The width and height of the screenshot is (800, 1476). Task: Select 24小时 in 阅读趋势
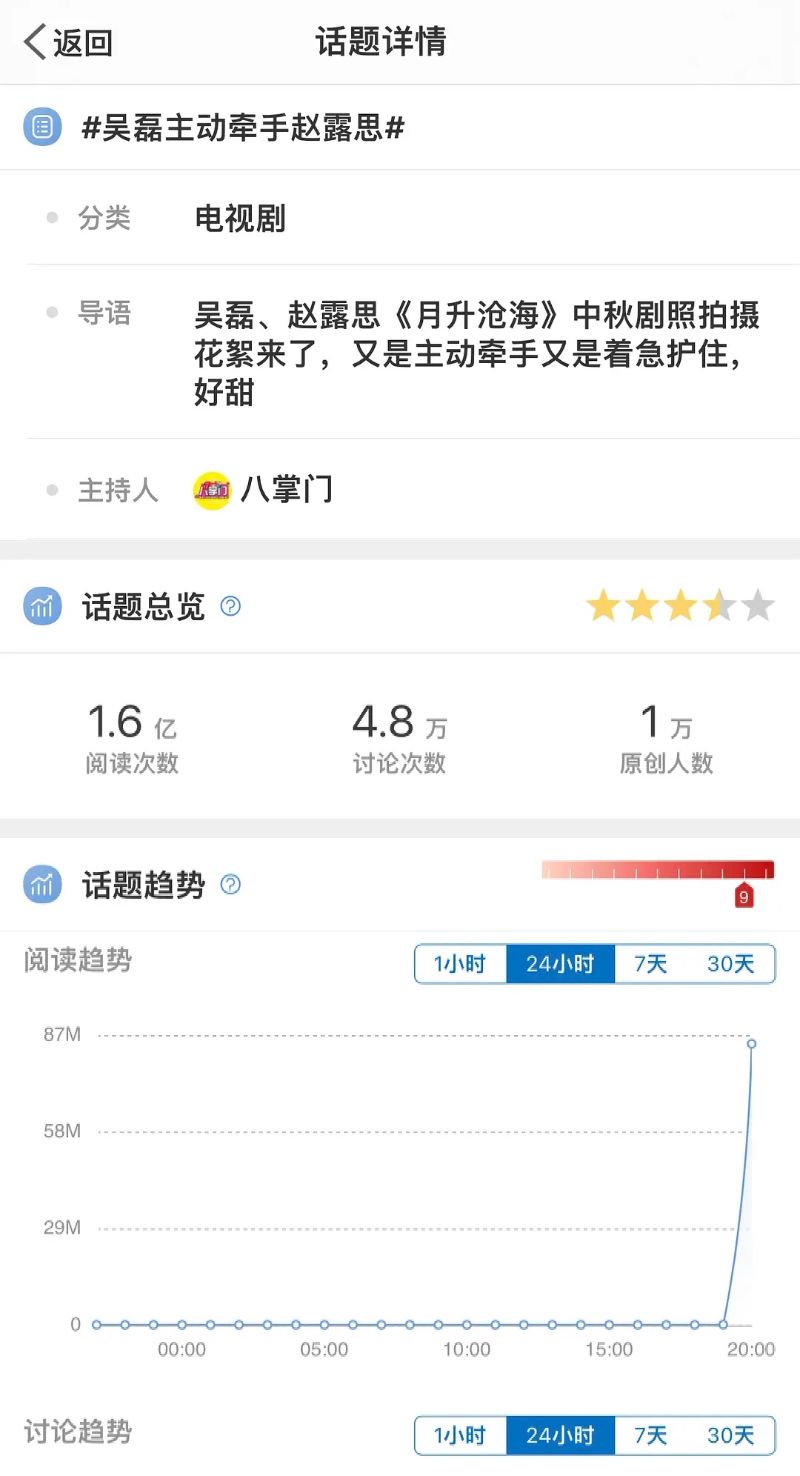[560, 964]
